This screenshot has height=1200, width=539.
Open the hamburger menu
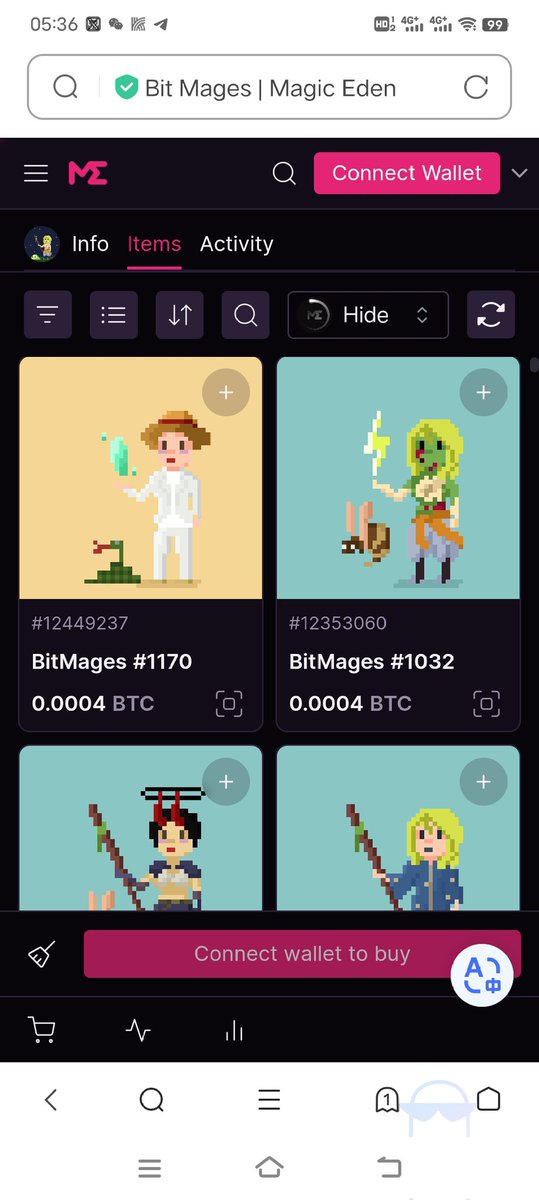pos(36,173)
